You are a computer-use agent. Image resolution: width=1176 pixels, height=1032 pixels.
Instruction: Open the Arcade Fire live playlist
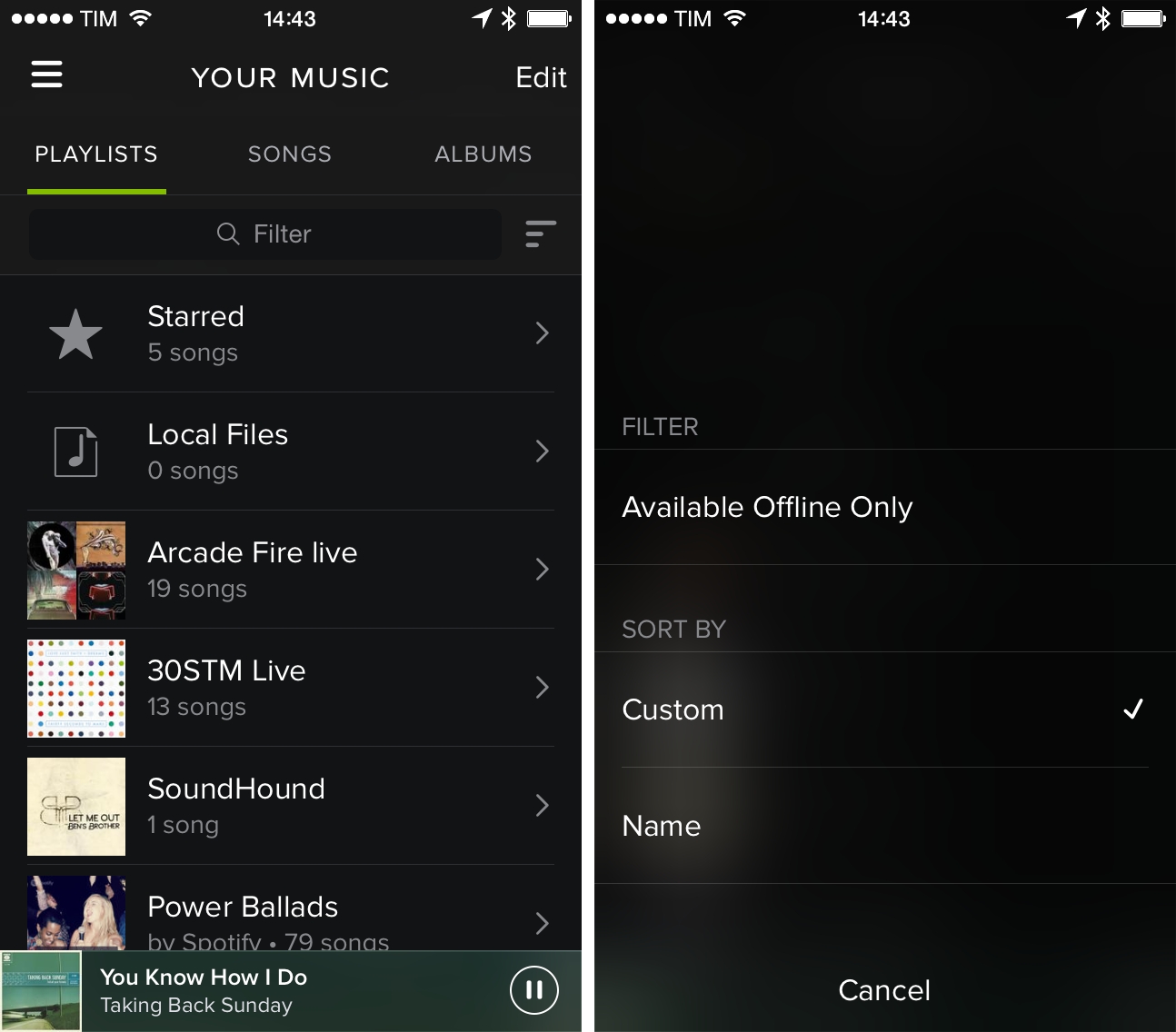point(291,570)
